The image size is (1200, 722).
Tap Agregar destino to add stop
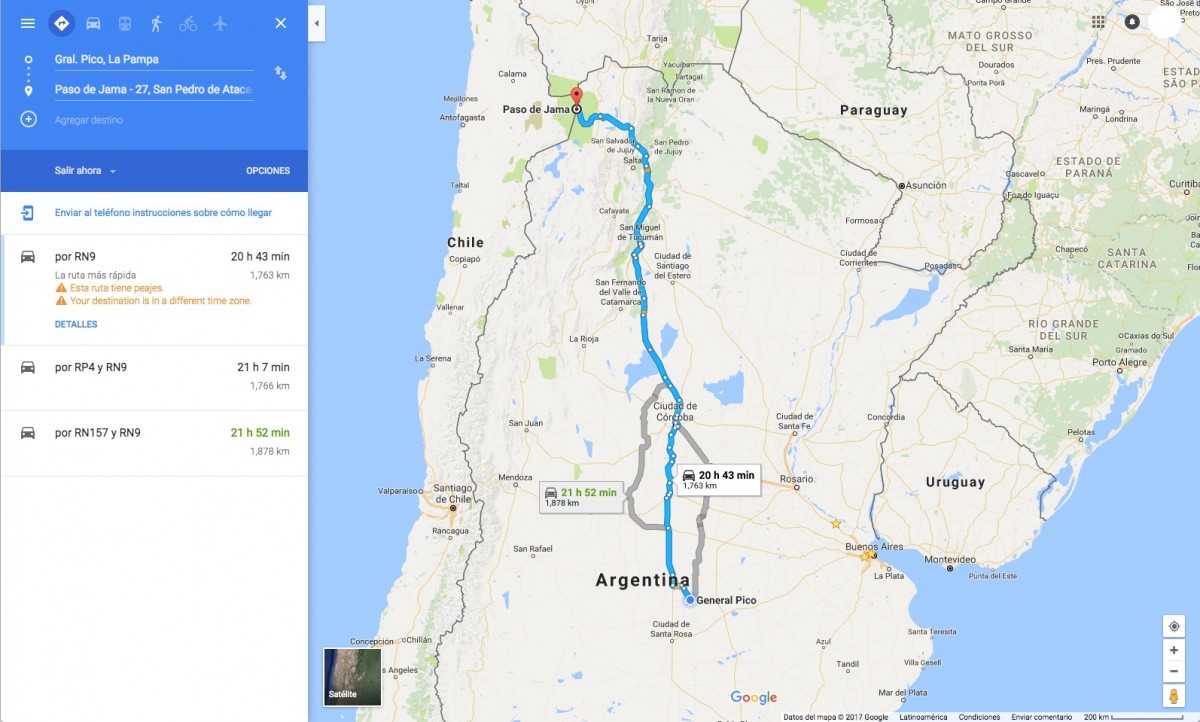coord(89,120)
